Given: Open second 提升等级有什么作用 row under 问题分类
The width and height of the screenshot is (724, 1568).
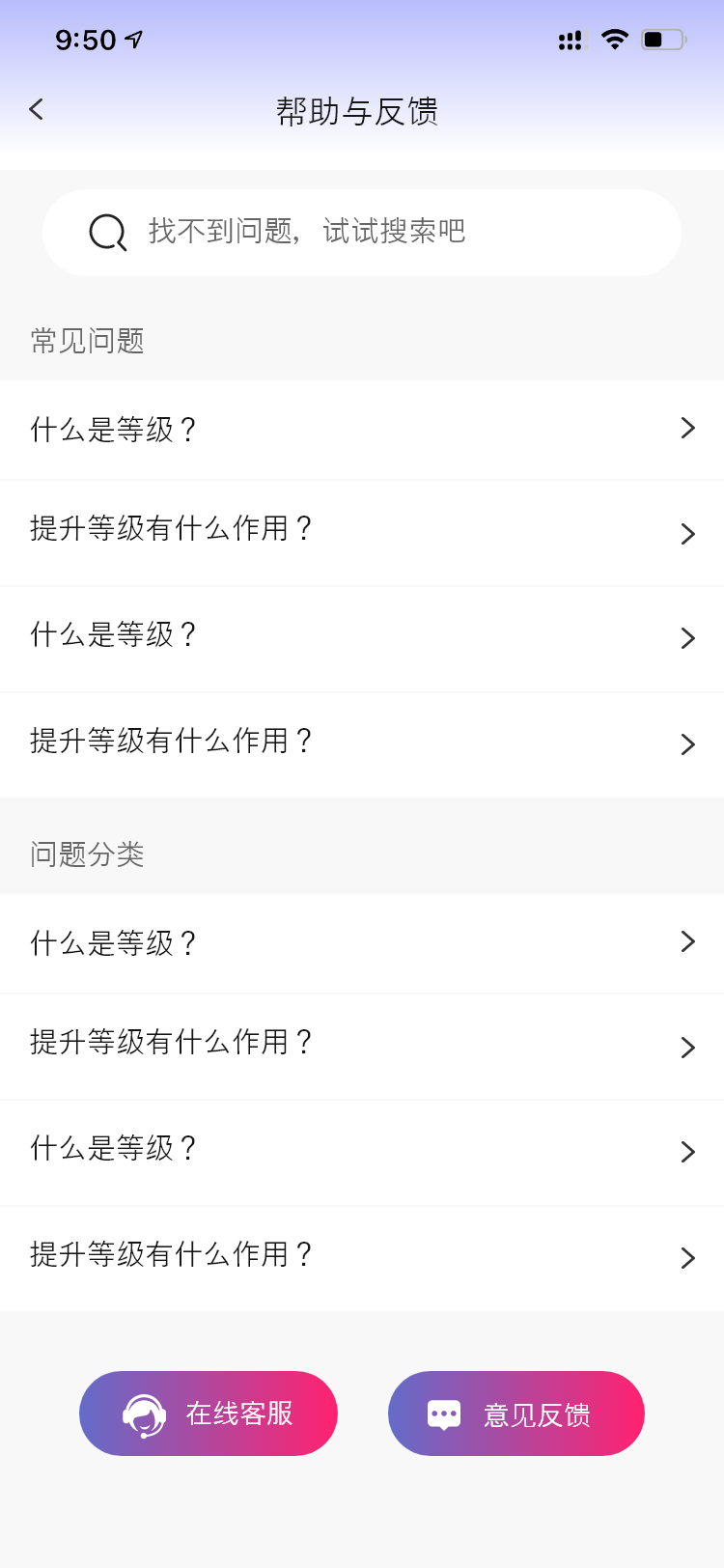Looking at the screenshot, I should [x=362, y=1258].
